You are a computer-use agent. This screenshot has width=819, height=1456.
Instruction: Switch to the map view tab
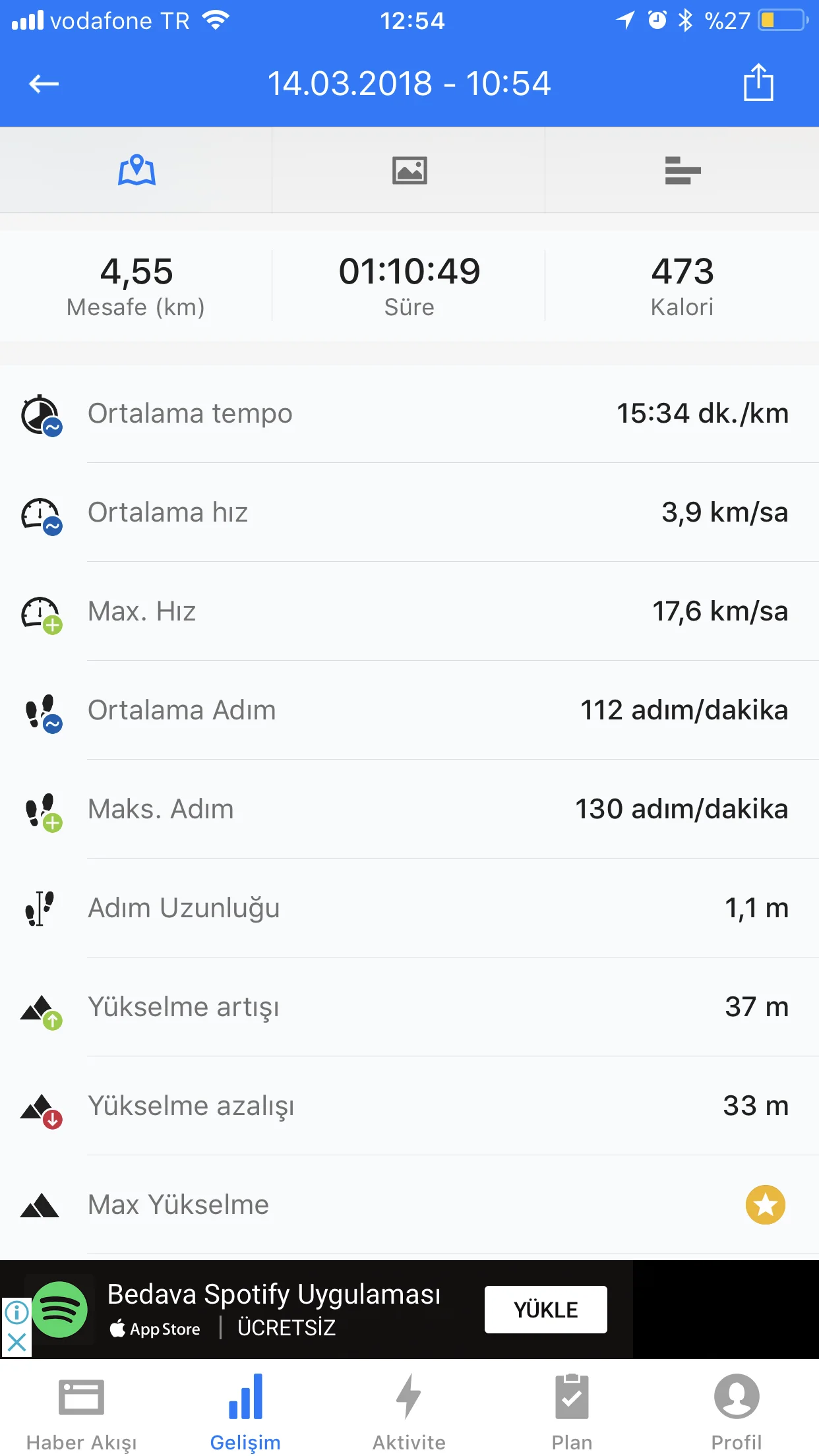coord(136,171)
